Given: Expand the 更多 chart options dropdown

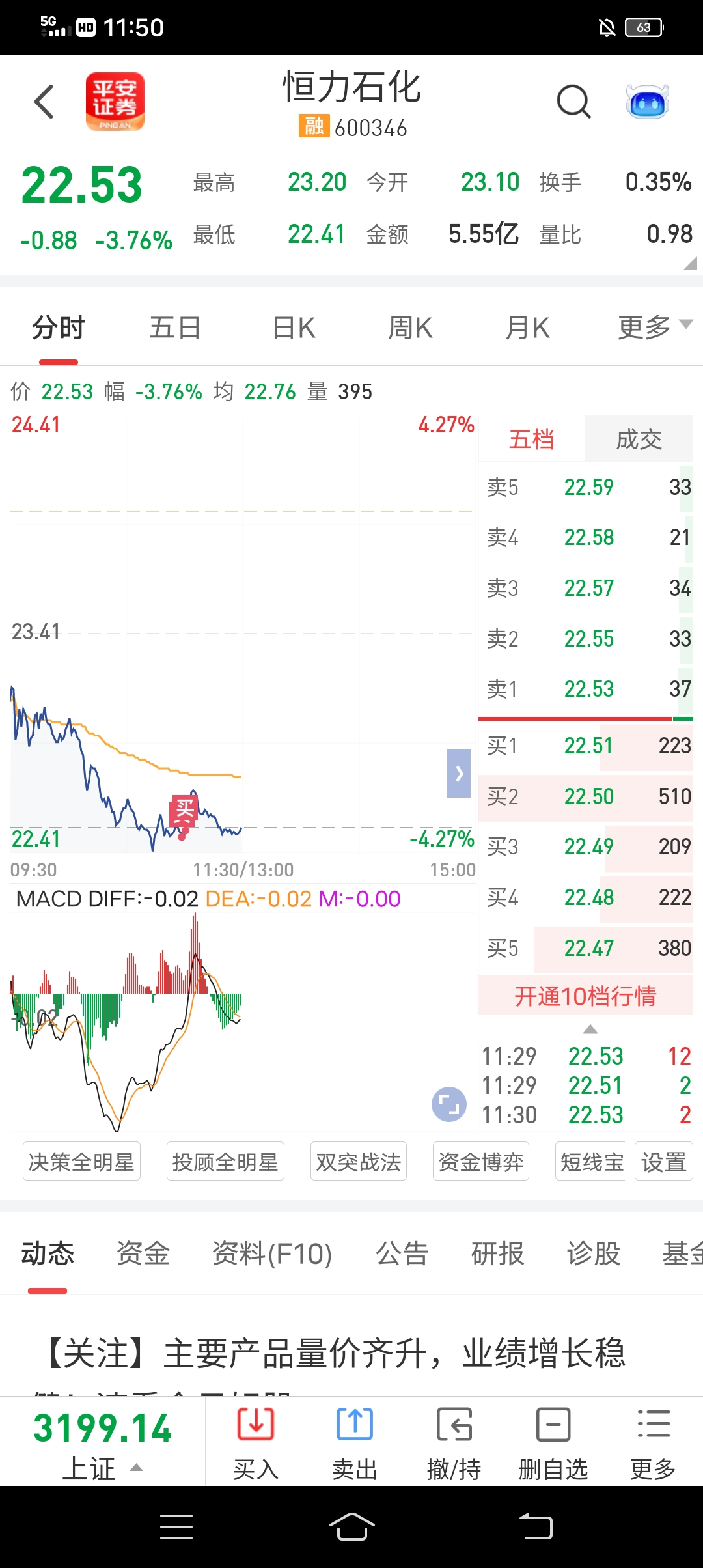Looking at the screenshot, I should tap(655, 328).
